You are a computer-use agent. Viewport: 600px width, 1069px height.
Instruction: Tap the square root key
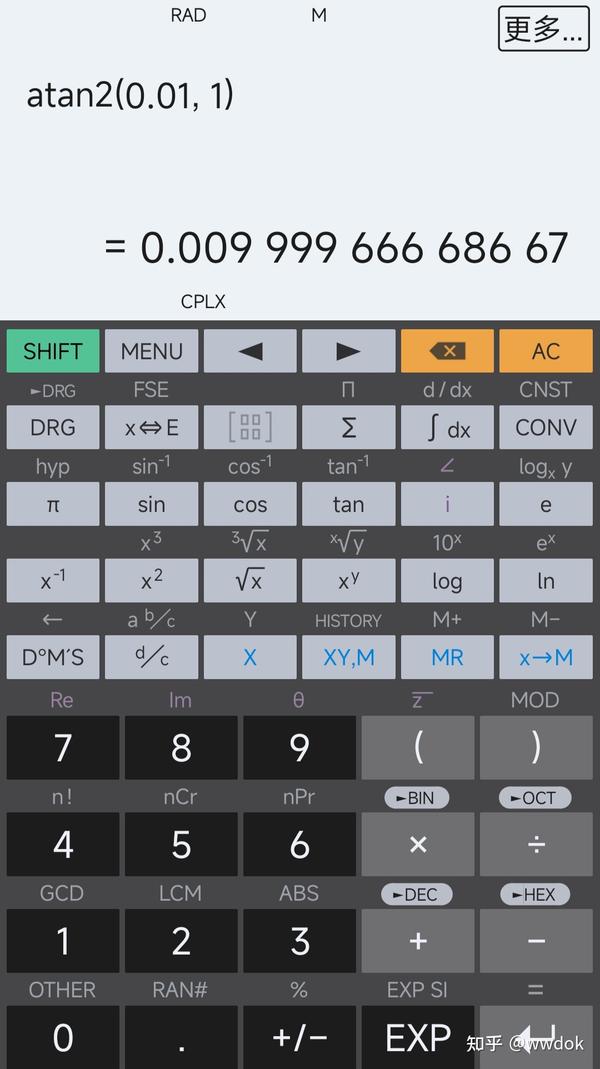pyautogui.click(x=250, y=581)
